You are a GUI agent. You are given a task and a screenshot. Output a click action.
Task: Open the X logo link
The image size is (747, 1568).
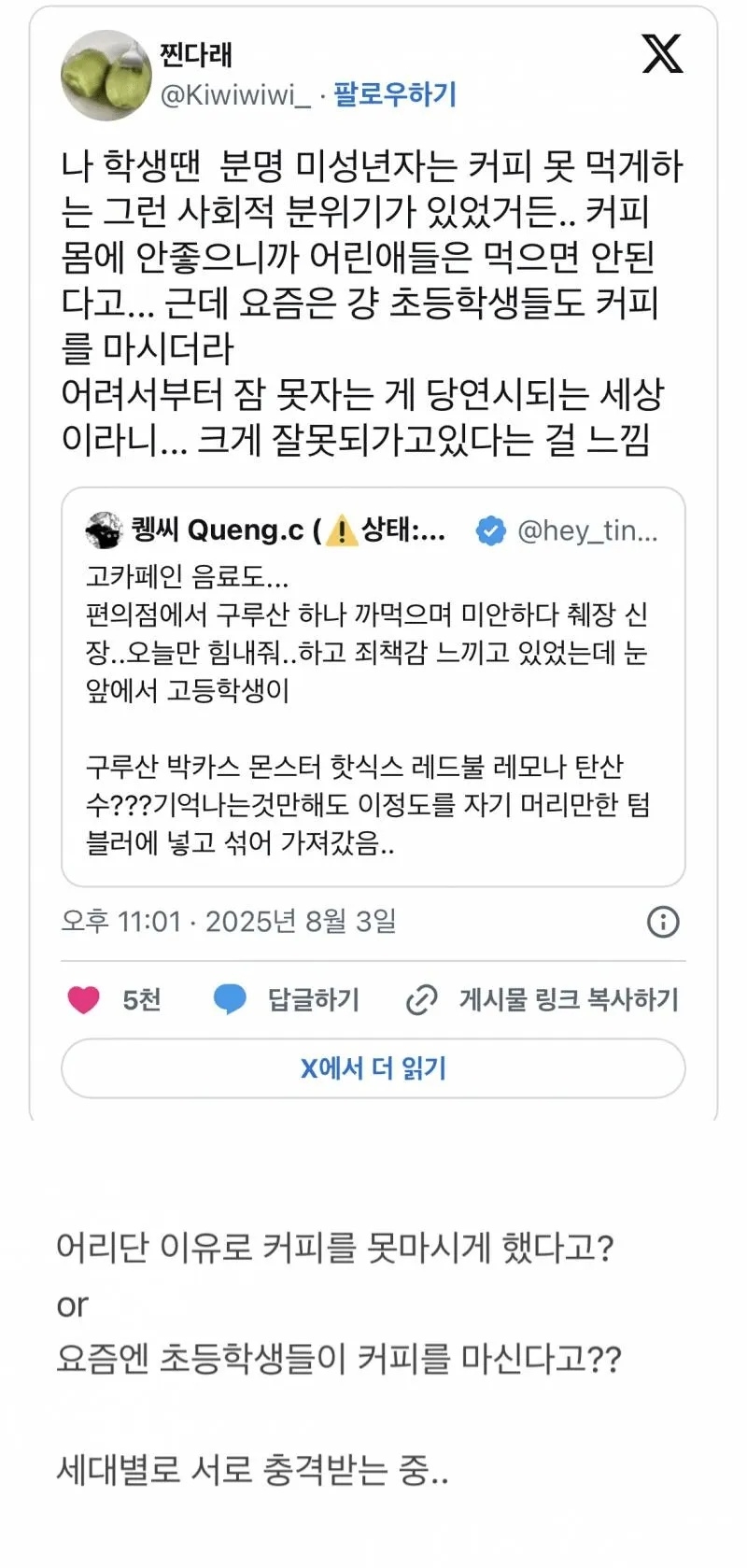pos(662,53)
